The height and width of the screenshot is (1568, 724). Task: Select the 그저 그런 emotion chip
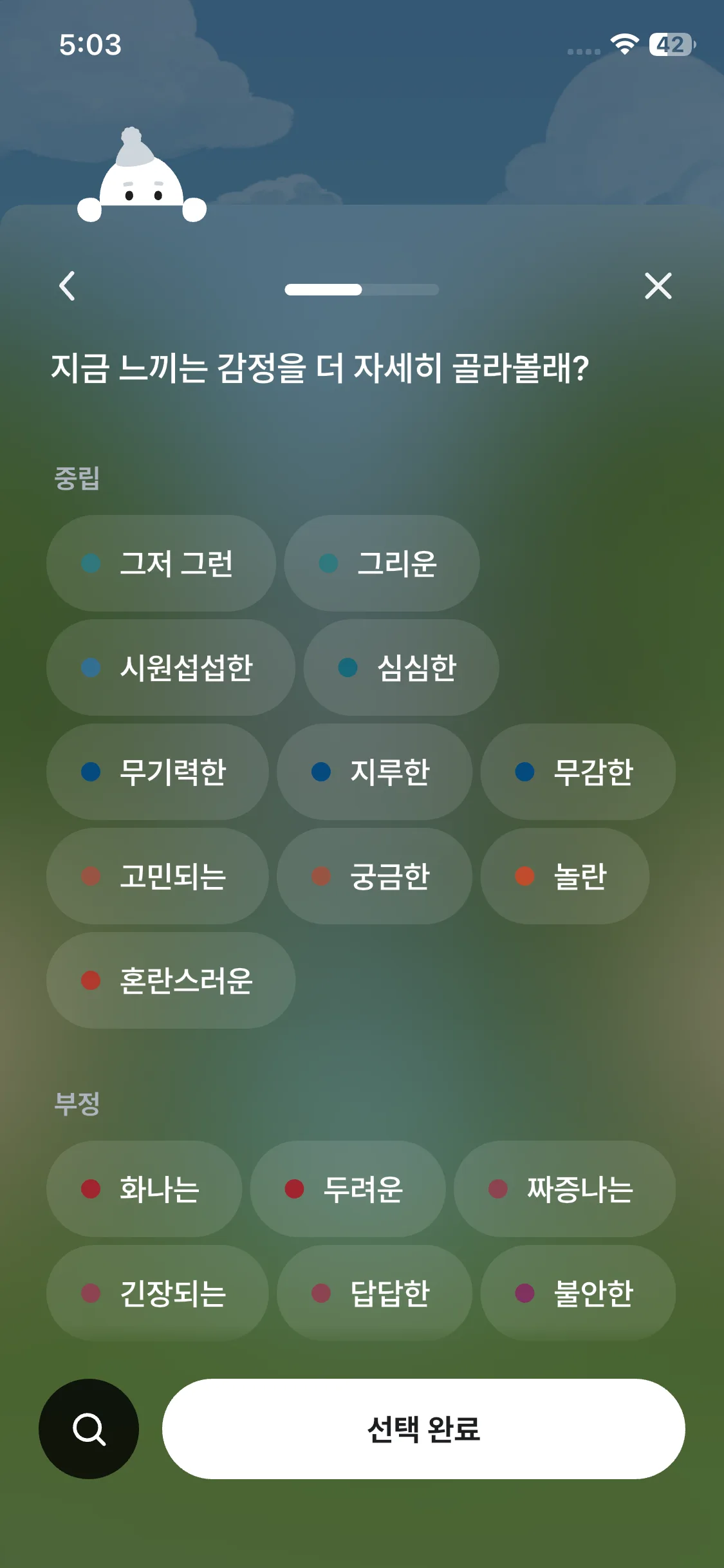(161, 563)
